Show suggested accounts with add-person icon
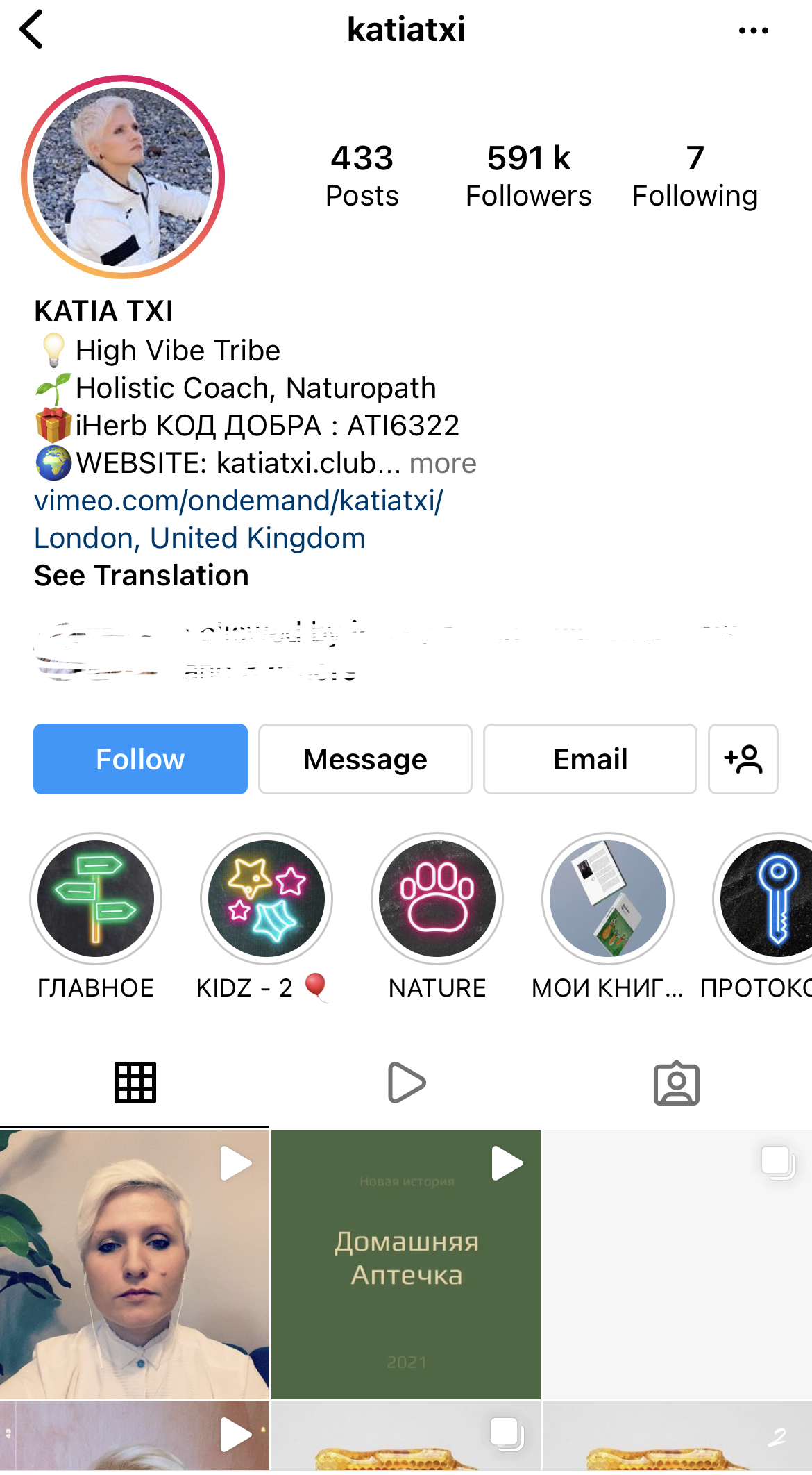This screenshot has width=812, height=1475. coord(743,759)
